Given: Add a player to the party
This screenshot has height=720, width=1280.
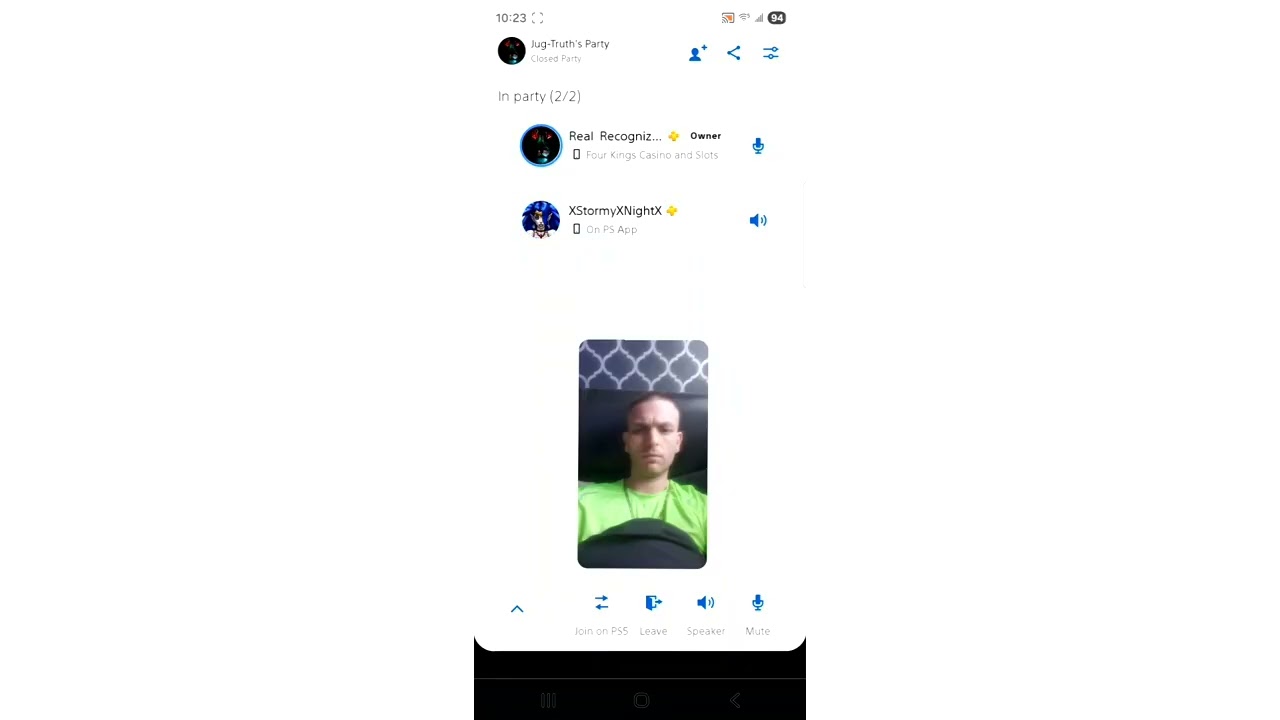Looking at the screenshot, I should [x=698, y=53].
